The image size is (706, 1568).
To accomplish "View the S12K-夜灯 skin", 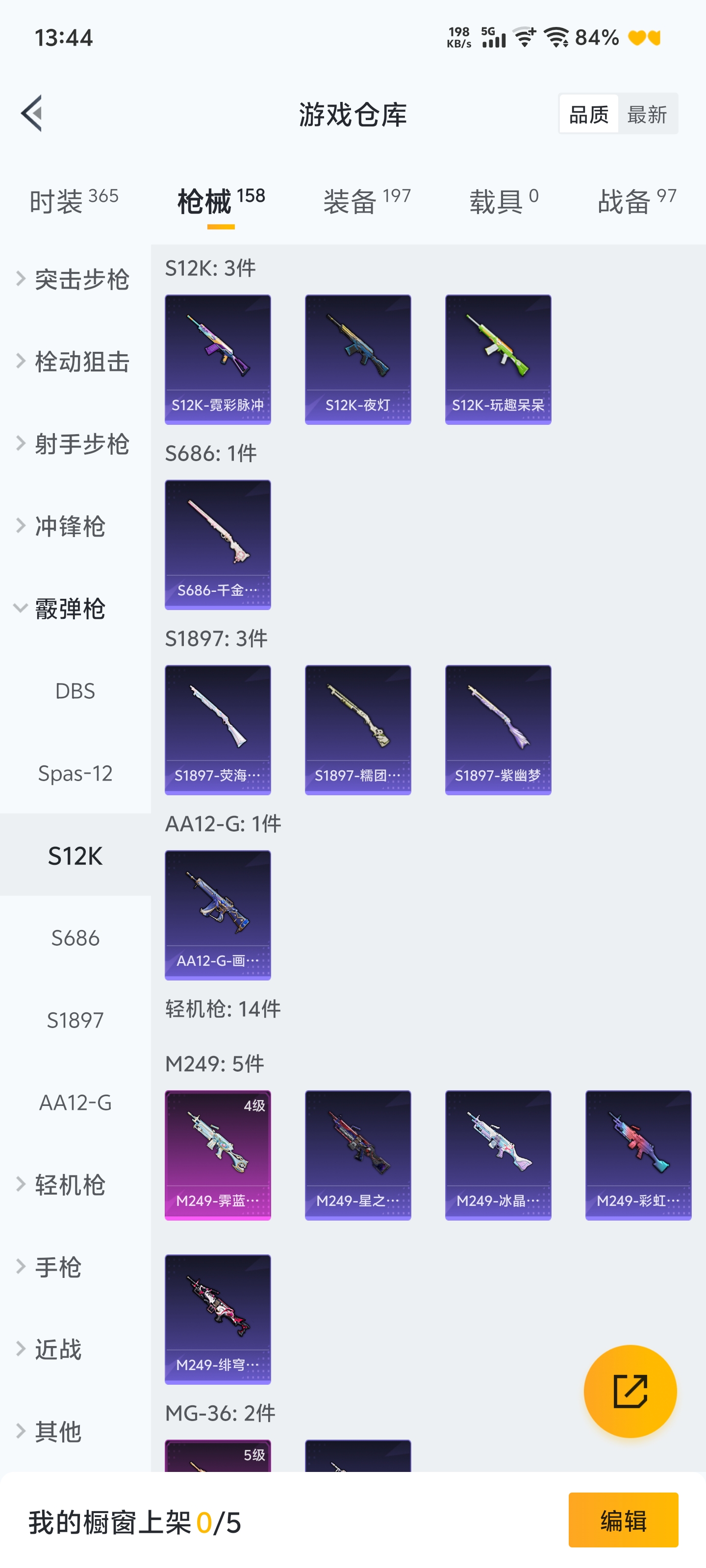I will (357, 359).
